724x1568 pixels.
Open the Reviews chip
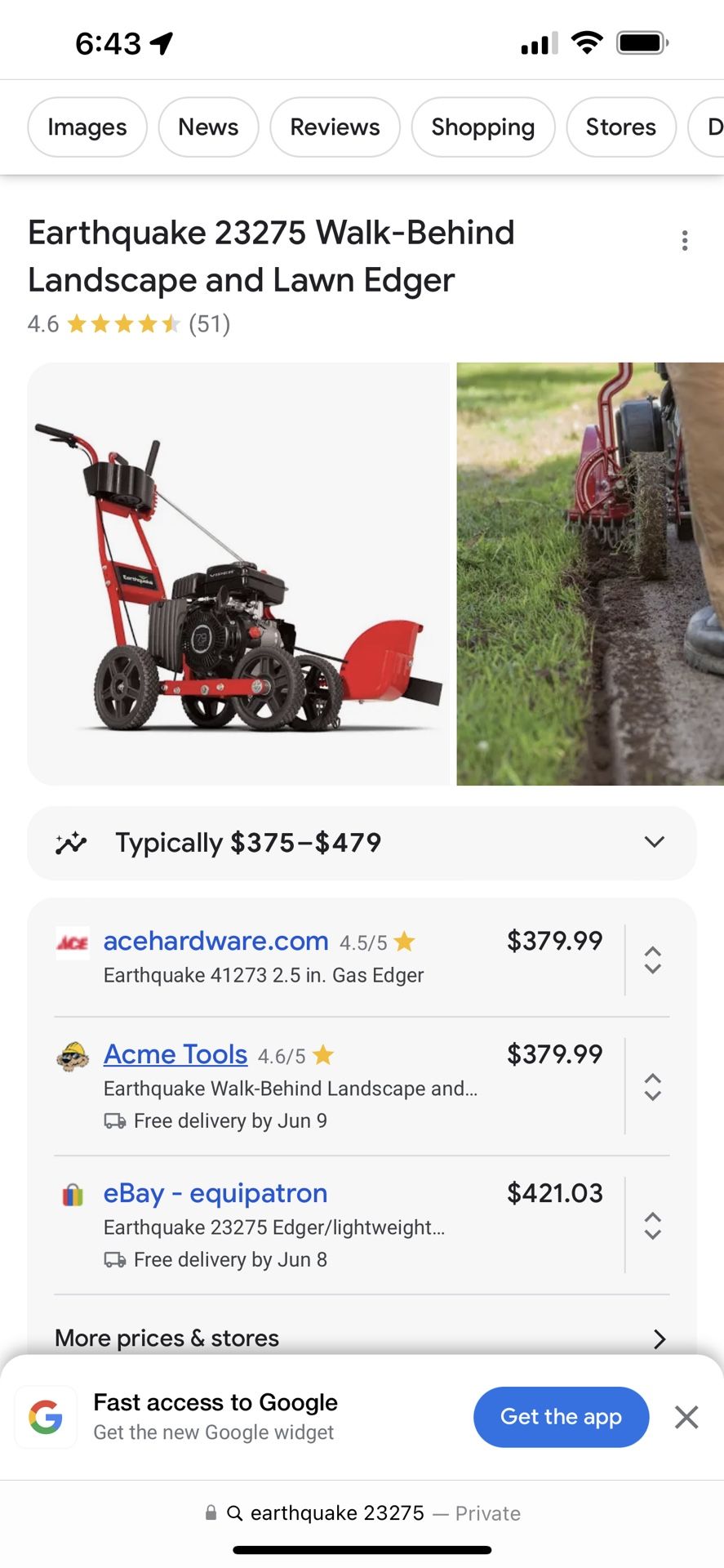335,127
